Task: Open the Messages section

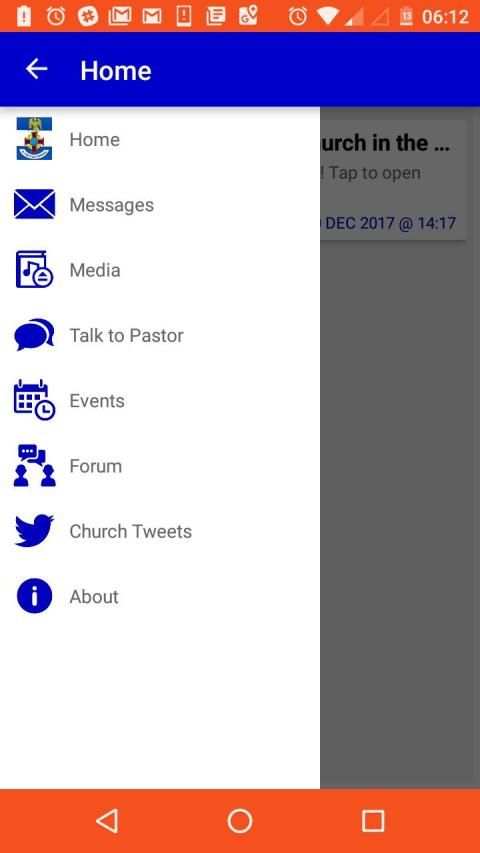Action: [160, 205]
